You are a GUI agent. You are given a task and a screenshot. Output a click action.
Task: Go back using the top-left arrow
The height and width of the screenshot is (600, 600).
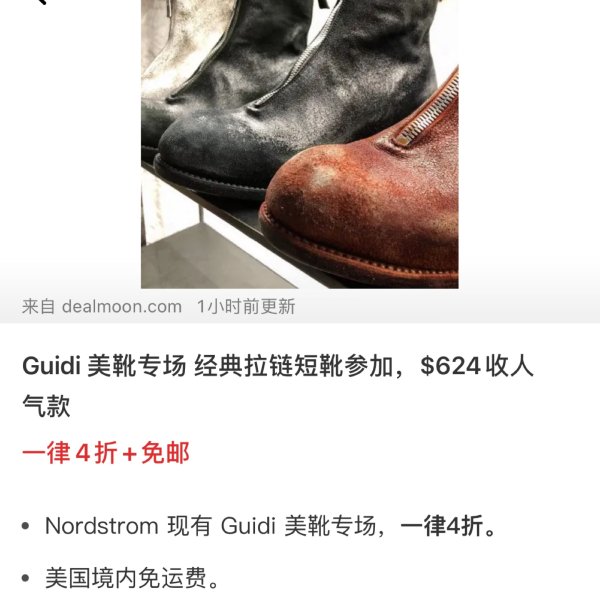38,3
